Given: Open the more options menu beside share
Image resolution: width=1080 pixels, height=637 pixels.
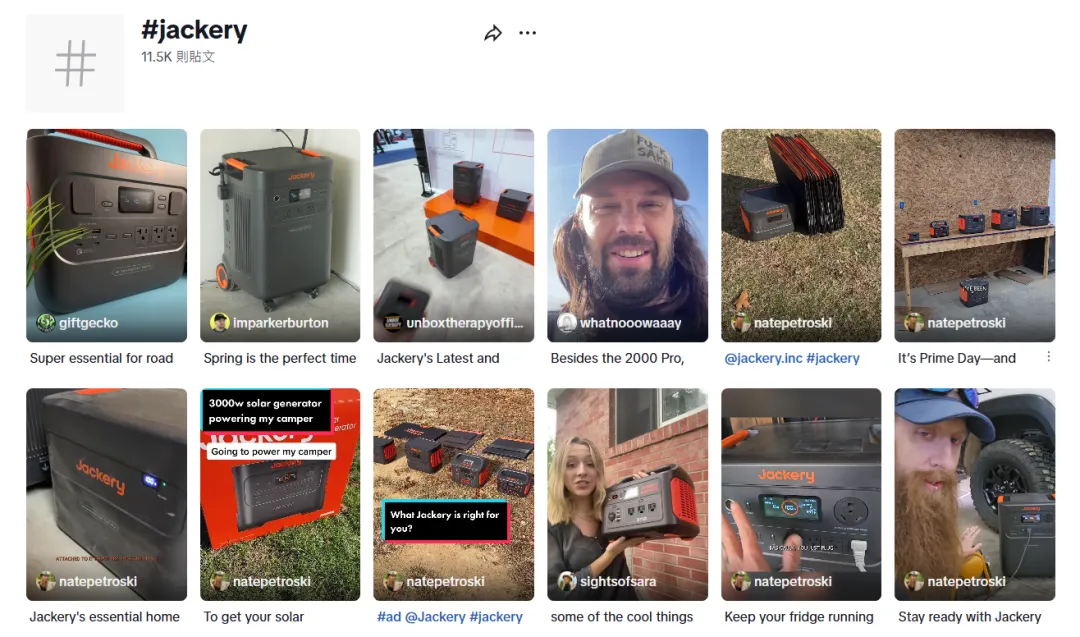Looking at the screenshot, I should point(527,33).
